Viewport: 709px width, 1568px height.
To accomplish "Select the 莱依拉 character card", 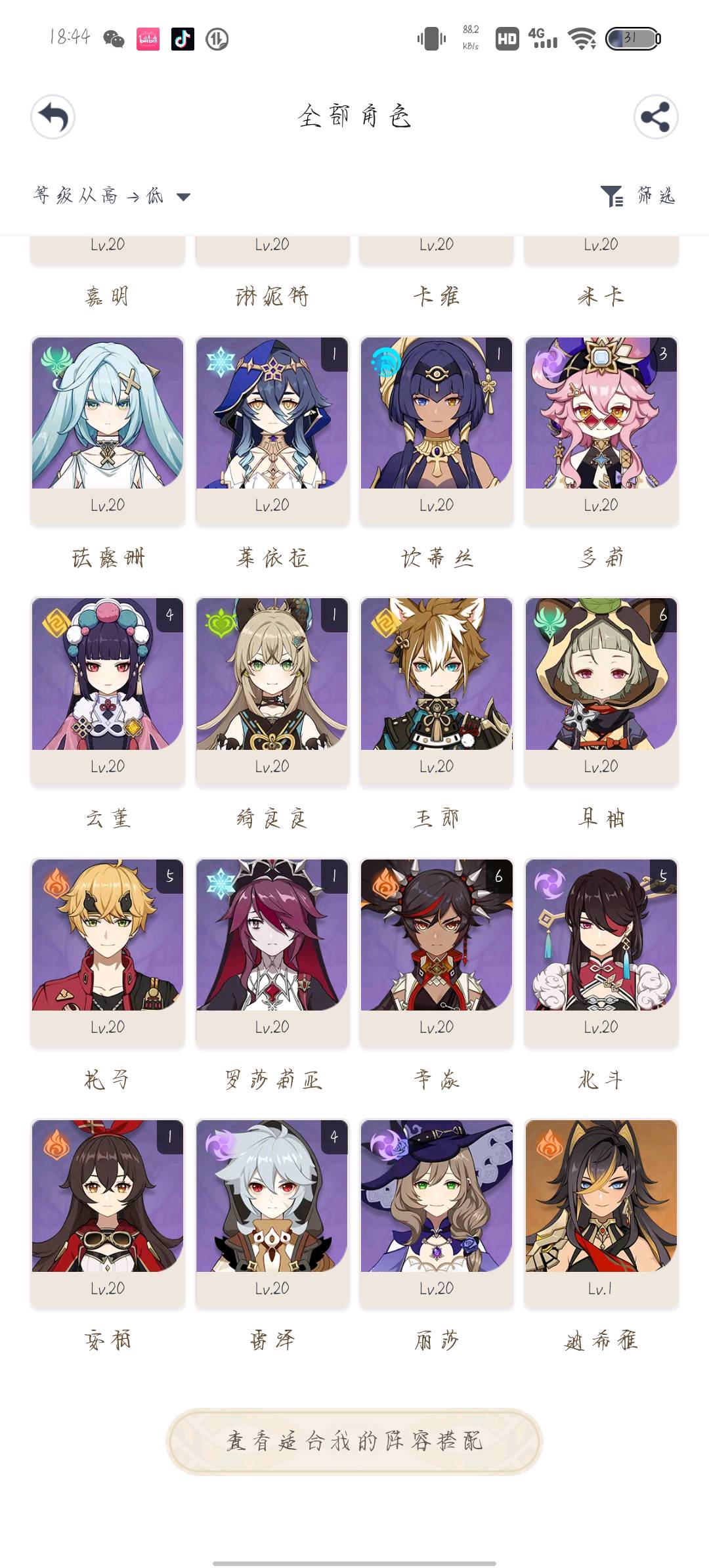I will 272,430.
